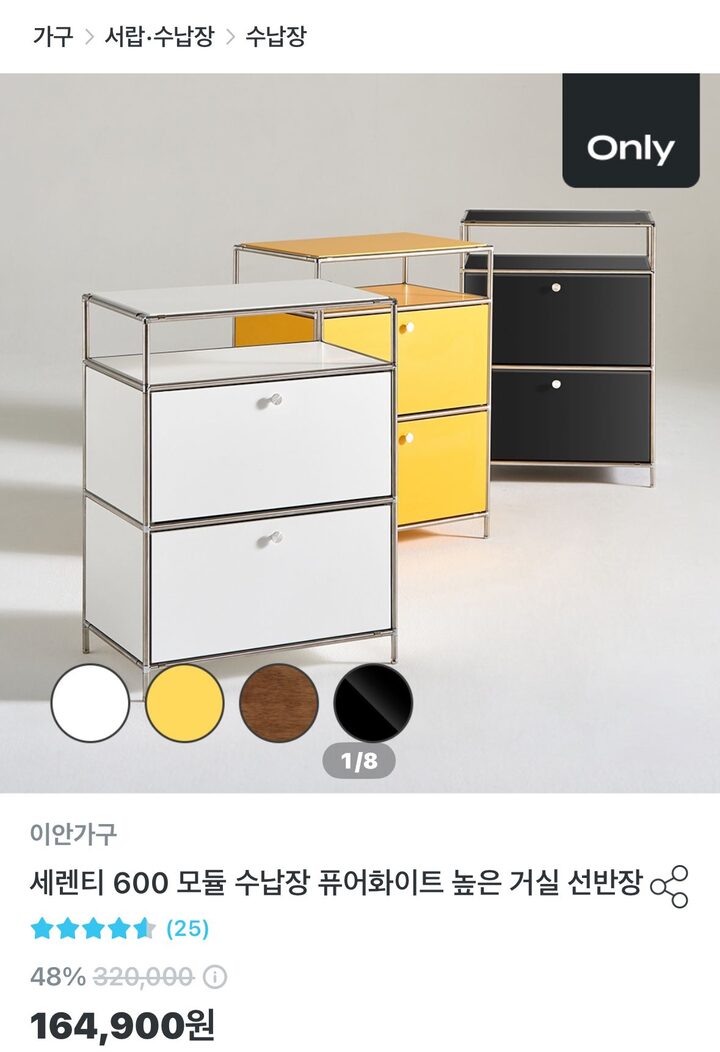Open the 25 reviews
This screenshot has height=1052, width=720.
click(x=187, y=929)
